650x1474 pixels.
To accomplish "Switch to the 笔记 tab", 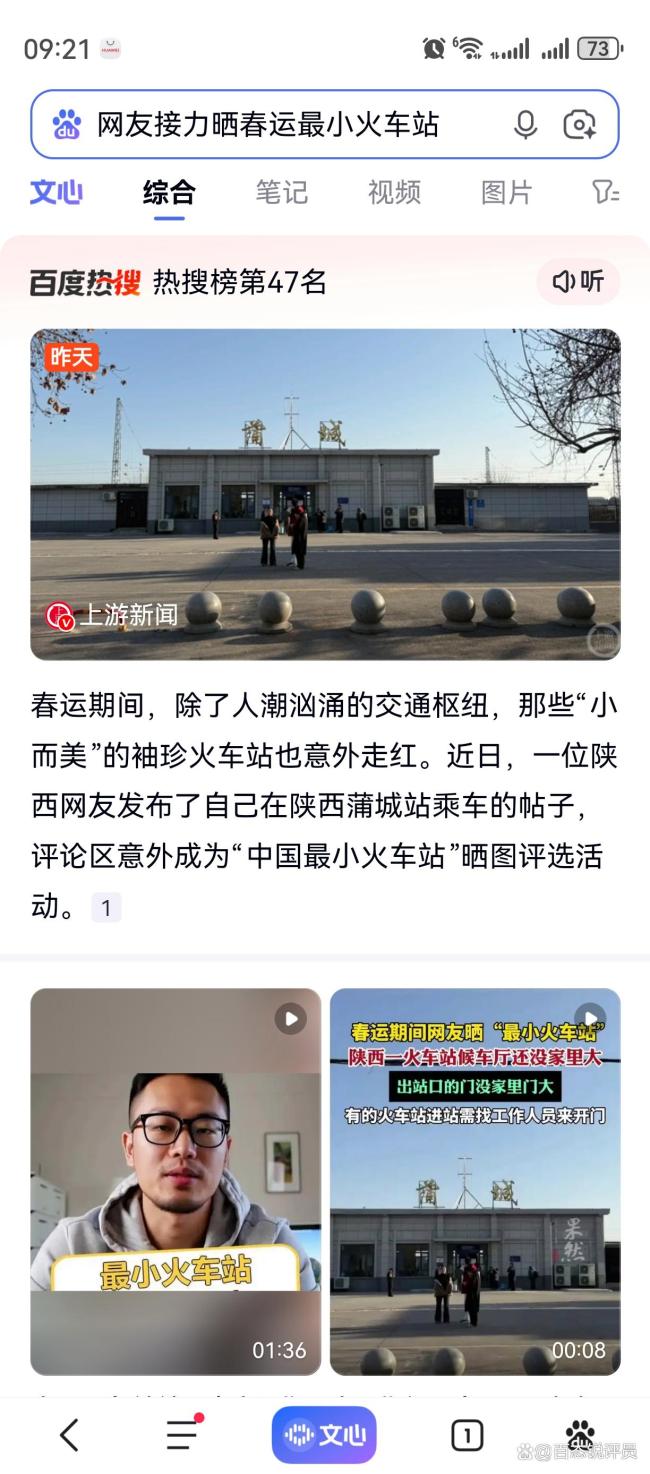I will point(281,192).
